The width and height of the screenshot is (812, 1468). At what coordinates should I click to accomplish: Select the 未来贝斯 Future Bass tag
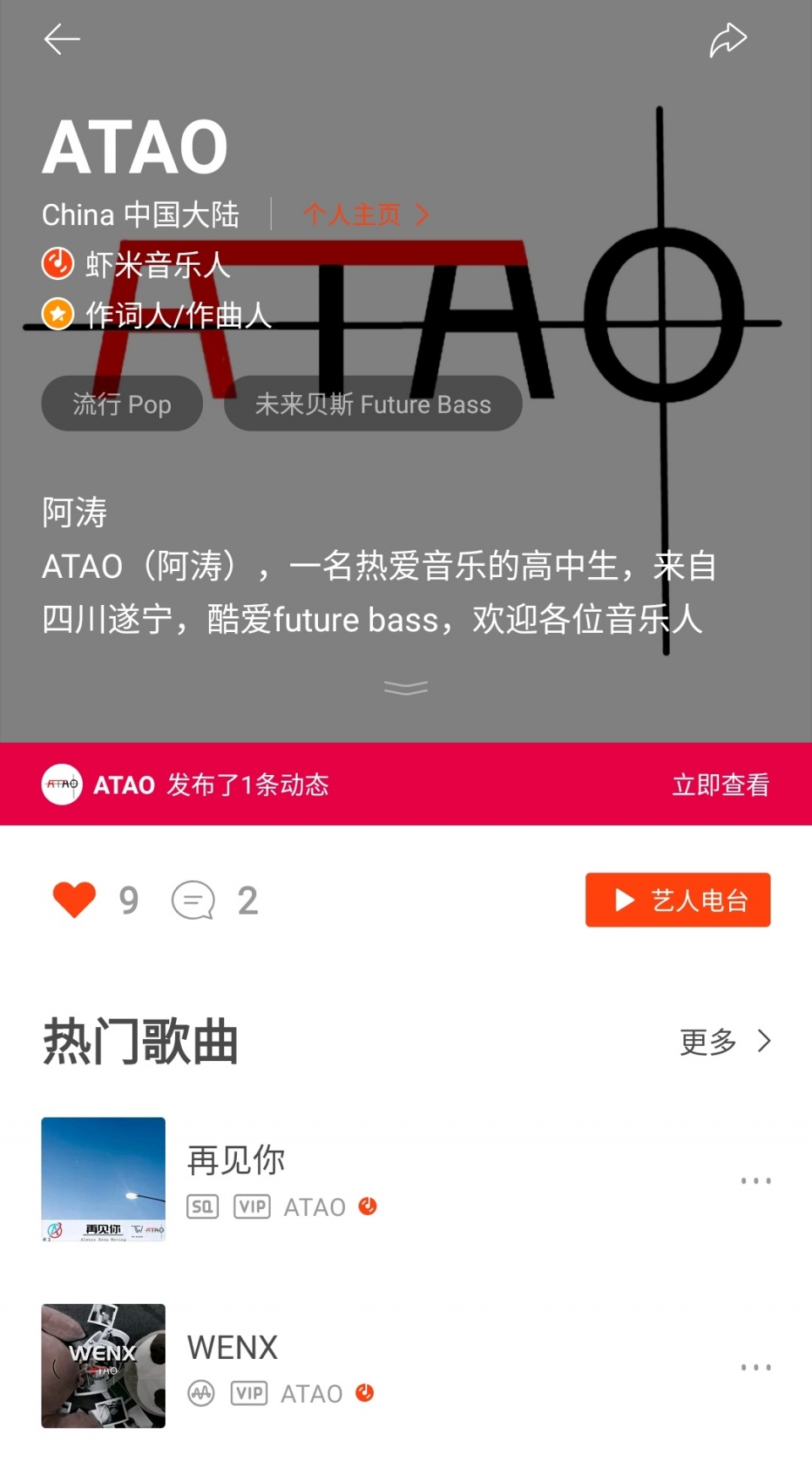click(372, 404)
